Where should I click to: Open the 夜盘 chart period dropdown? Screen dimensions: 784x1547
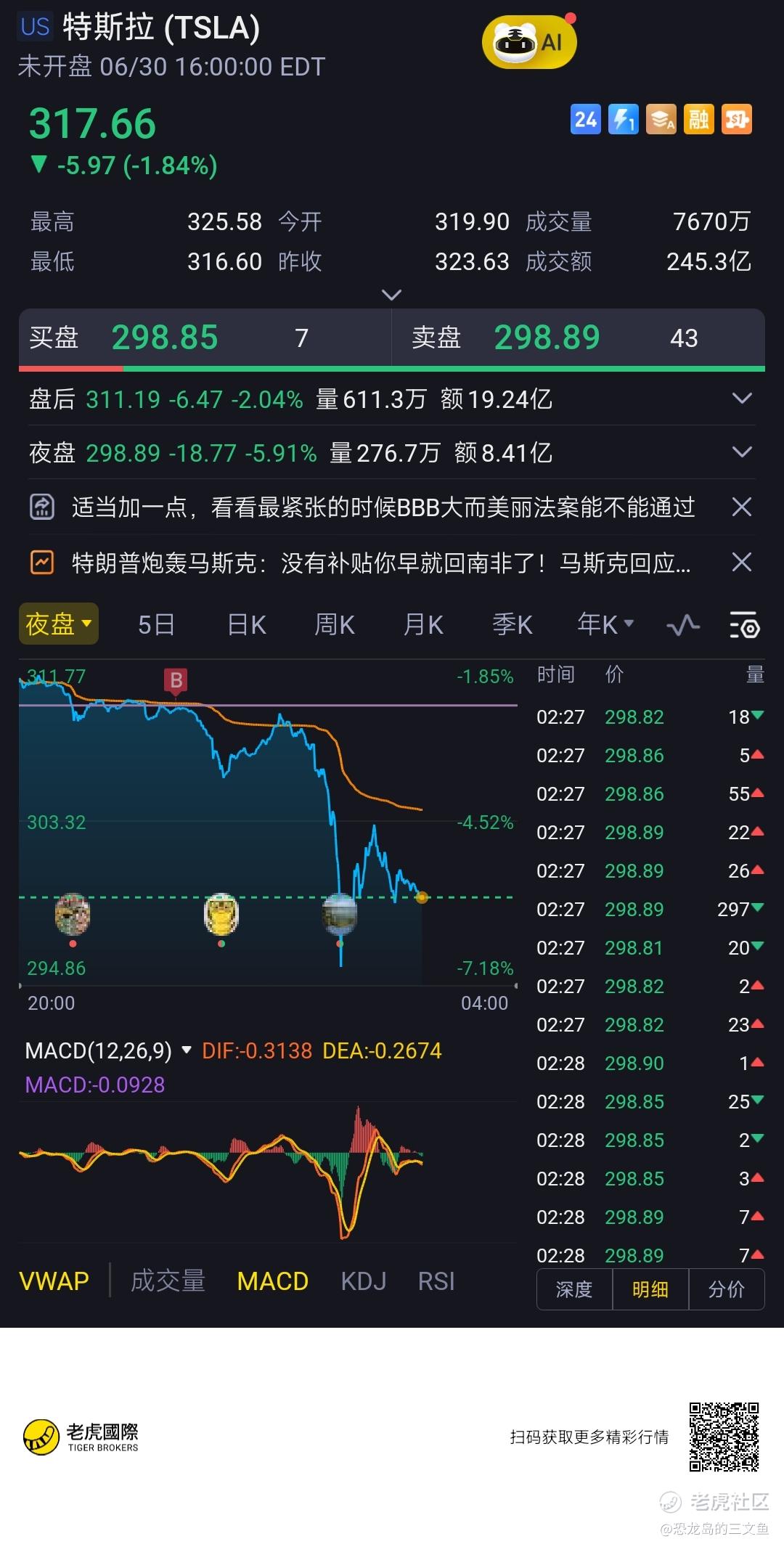tap(58, 624)
